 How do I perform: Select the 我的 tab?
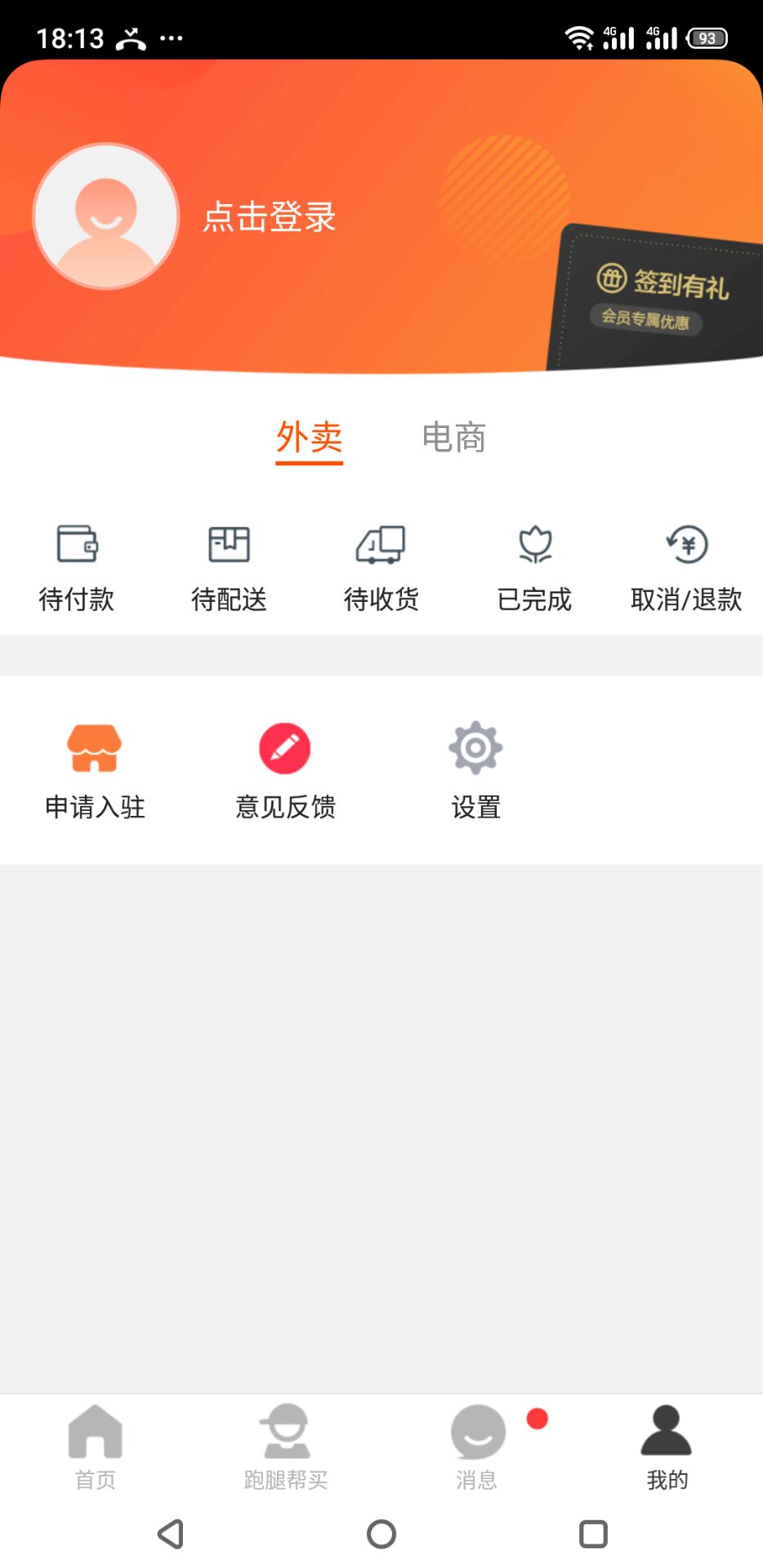pyautogui.click(x=667, y=1447)
